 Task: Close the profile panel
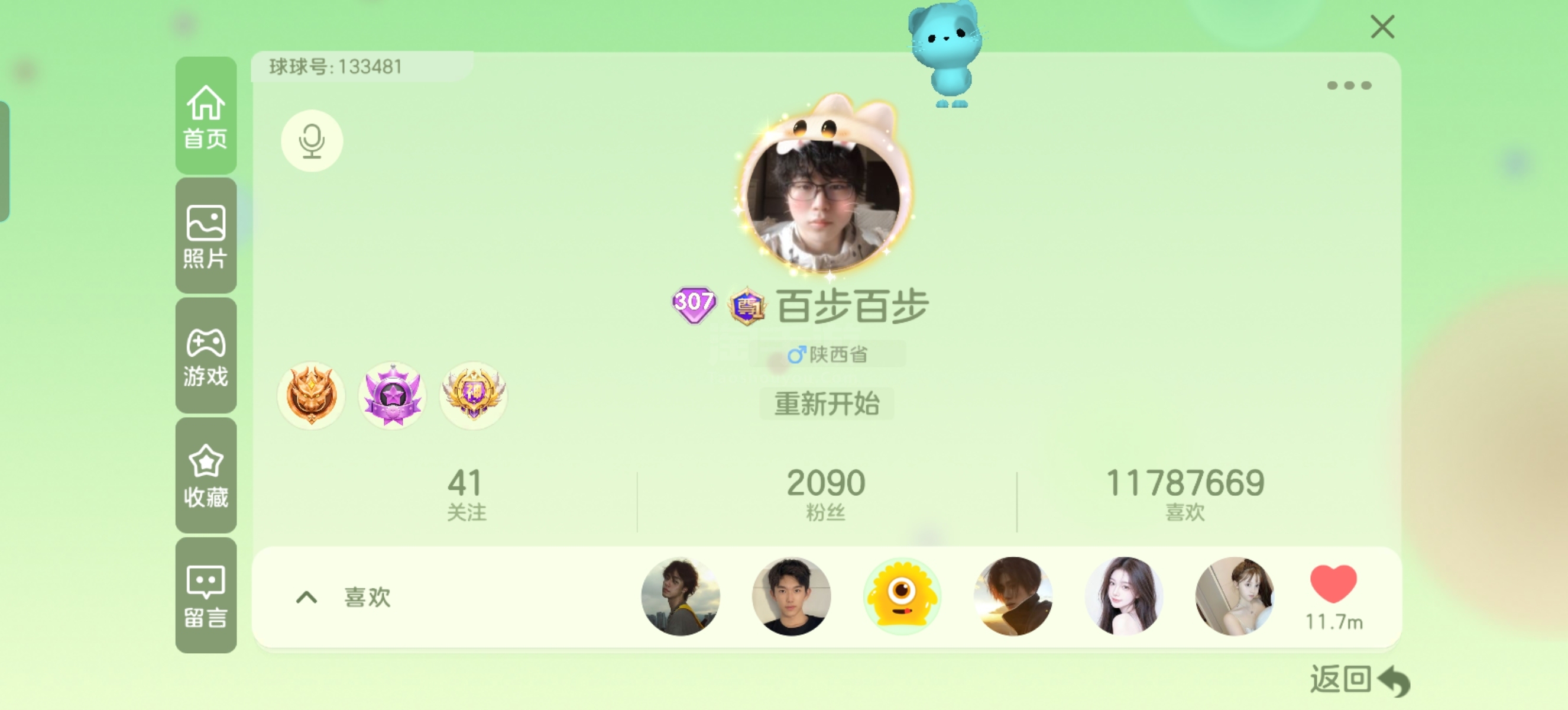click(x=1382, y=27)
